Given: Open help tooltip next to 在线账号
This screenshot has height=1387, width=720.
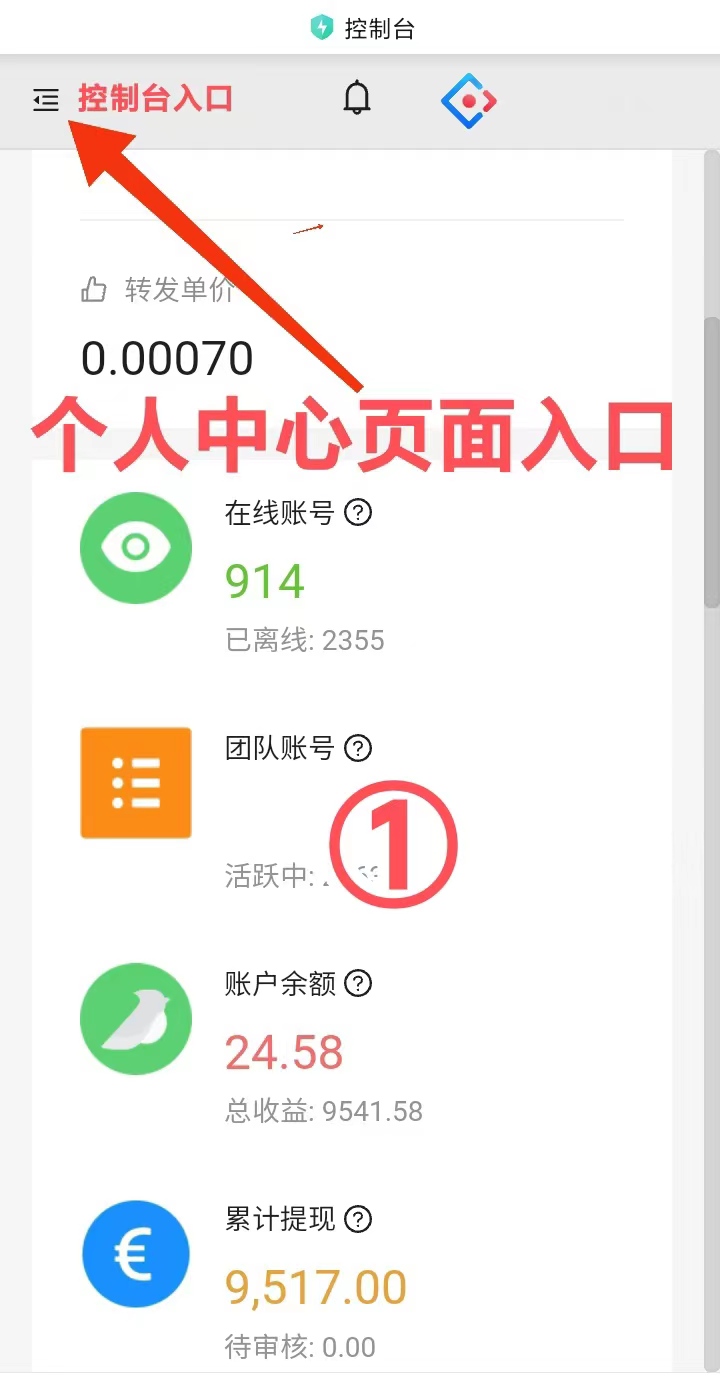Looking at the screenshot, I should (358, 513).
